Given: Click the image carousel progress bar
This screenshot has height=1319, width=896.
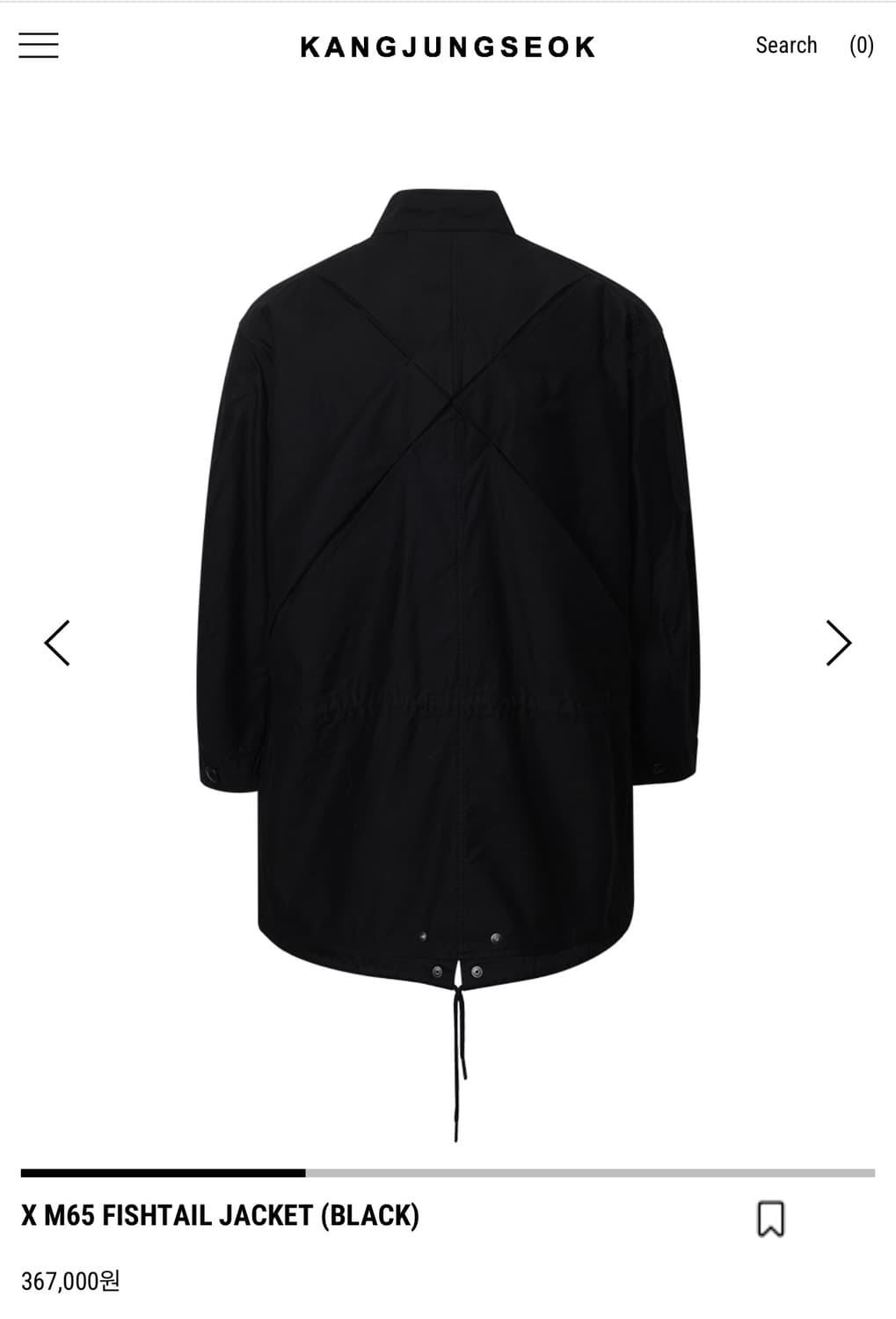Looking at the screenshot, I should tap(448, 1171).
